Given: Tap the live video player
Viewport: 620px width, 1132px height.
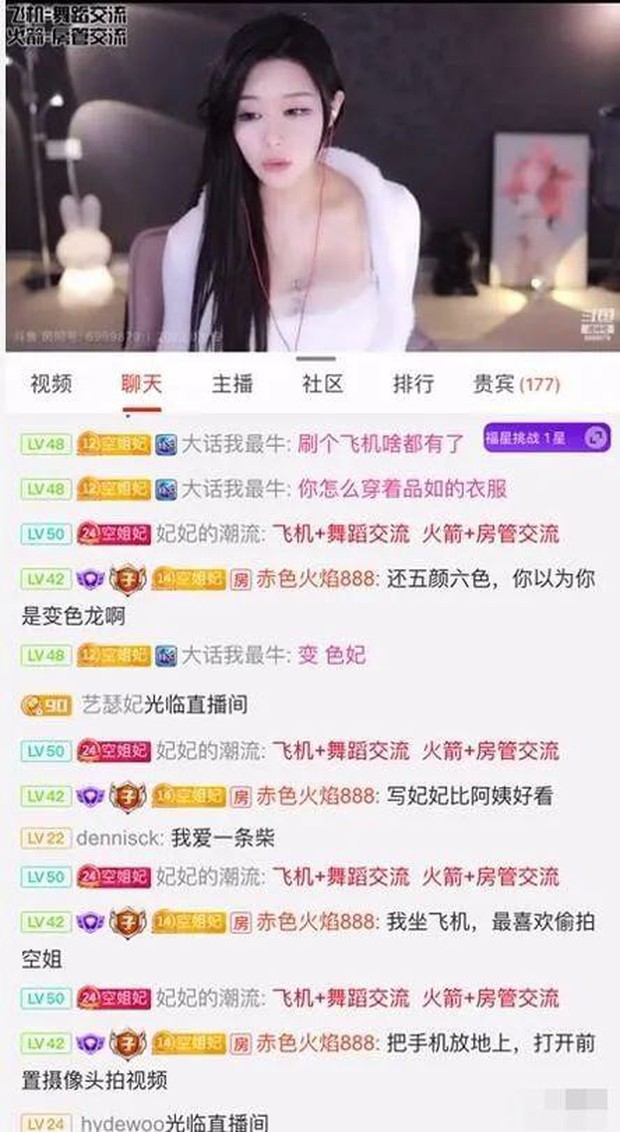Looking at the screenshot, I should pos(310,178).
